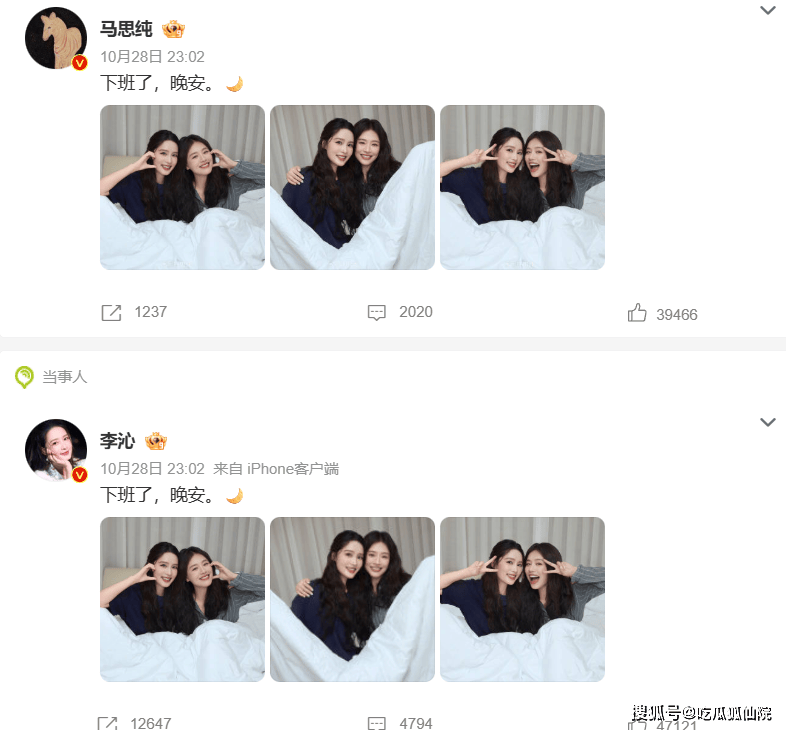This screenshot has width=786, height=730.
Task: Open 马思纯's username link
Action: [x=125, y=29]
